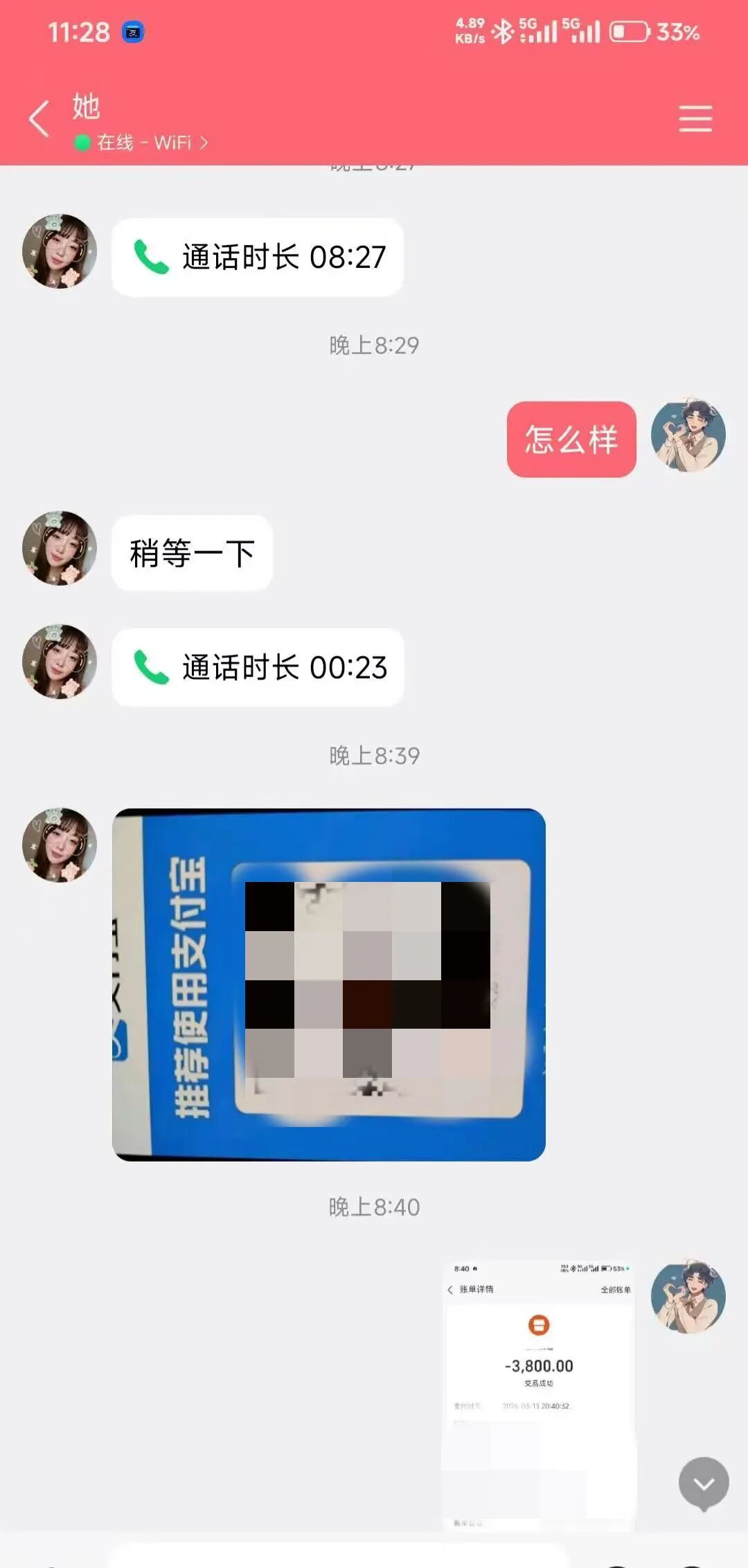Select the 稍等一下 message bubble
Image resolution: width=748 pixels, height=1568 pixels.
[x=193, y=554]
